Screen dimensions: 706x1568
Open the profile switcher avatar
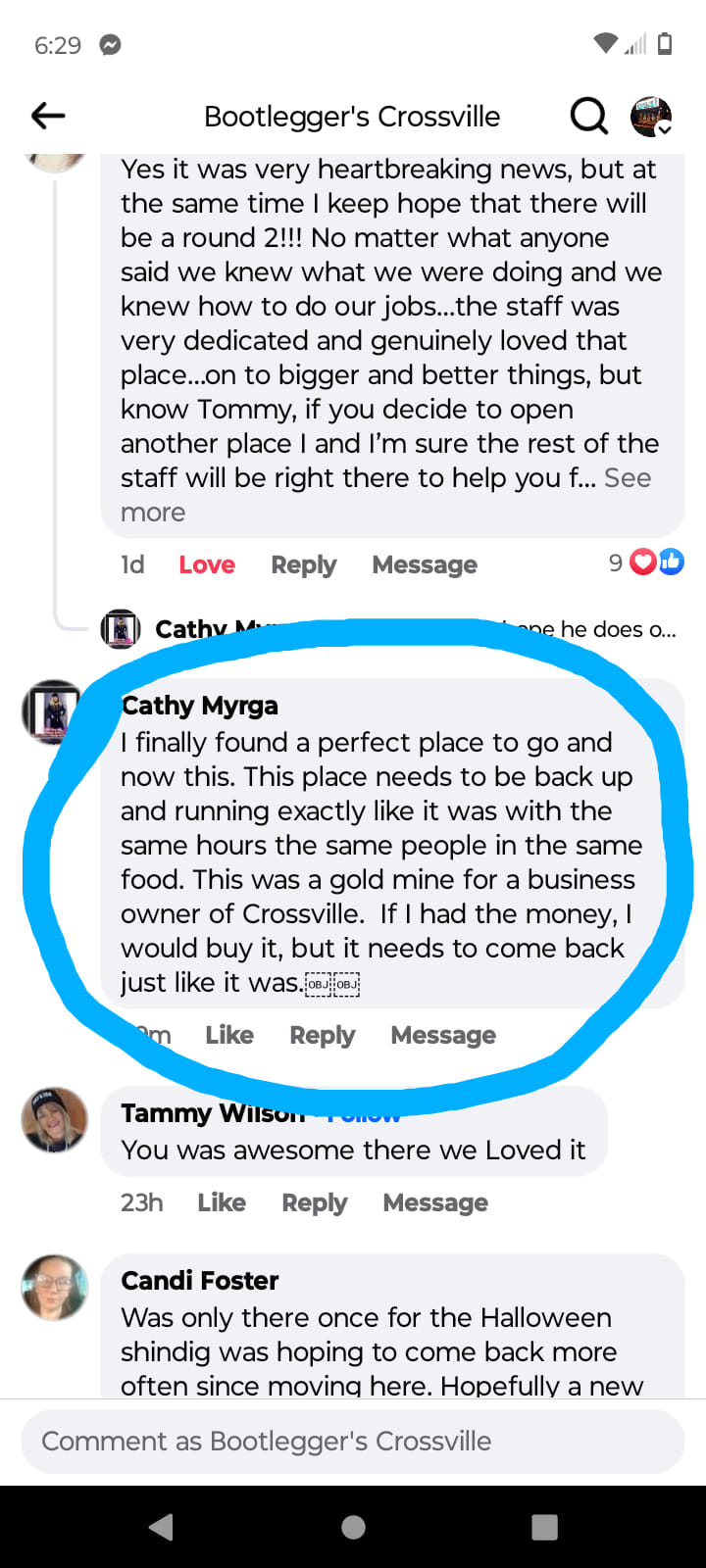click(x=650, y=117)
